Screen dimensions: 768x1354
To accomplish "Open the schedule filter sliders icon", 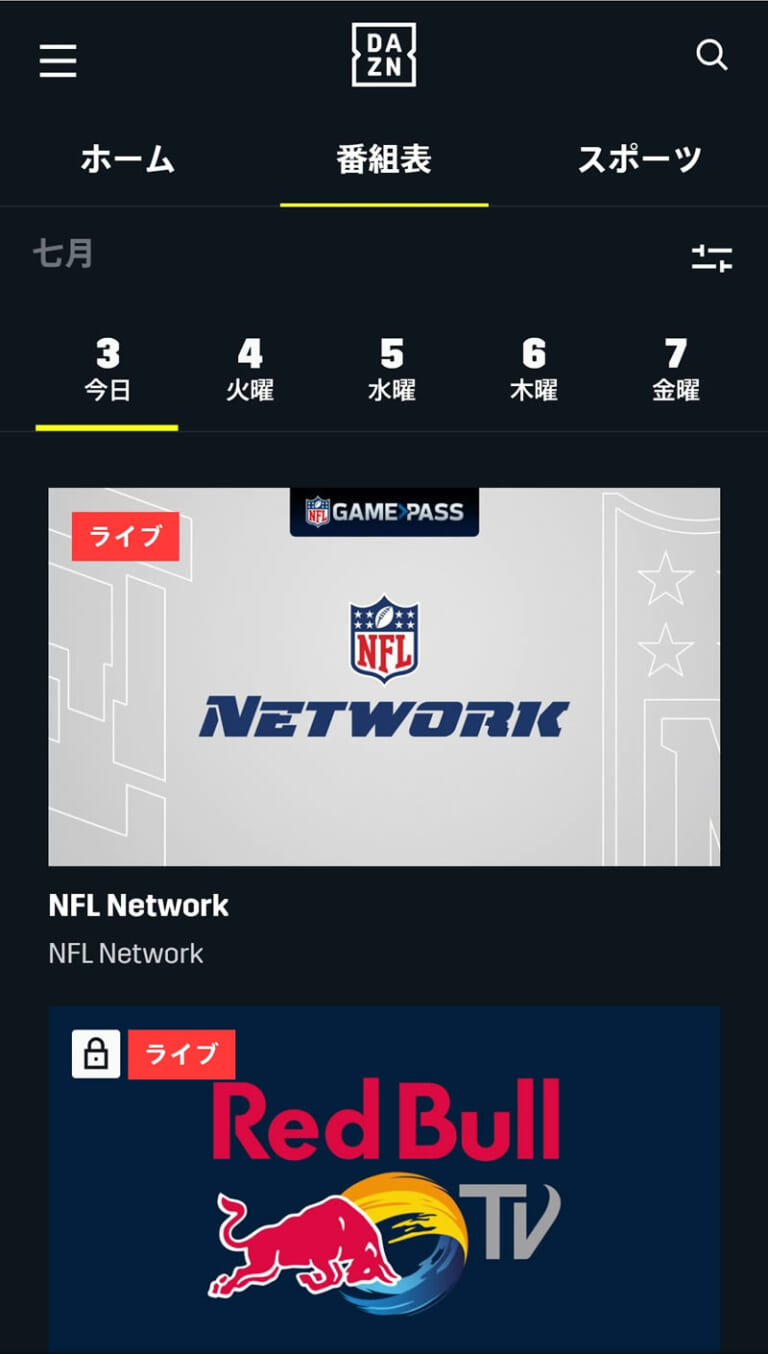I will pyautogui.click(x=711, y=258).
